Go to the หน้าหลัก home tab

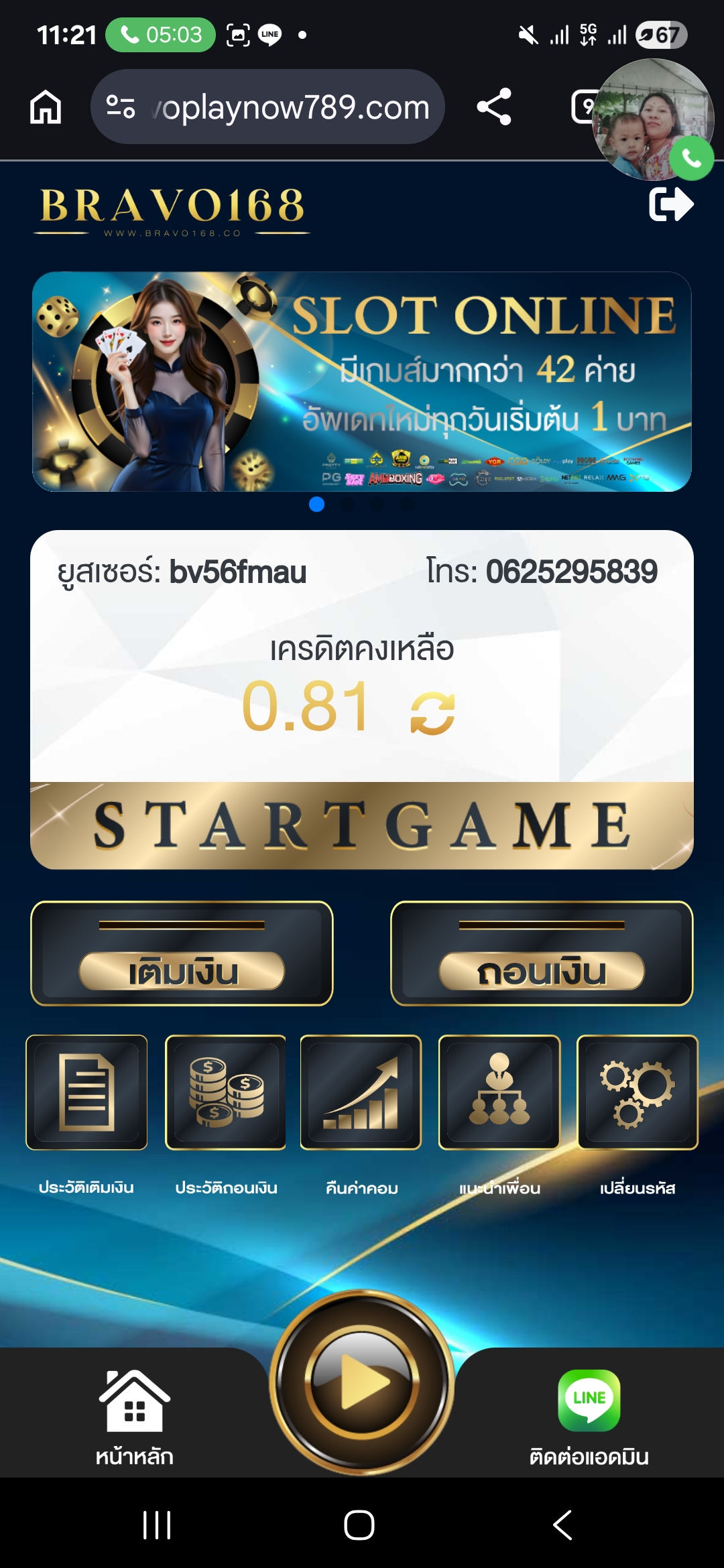(135, 1414)
